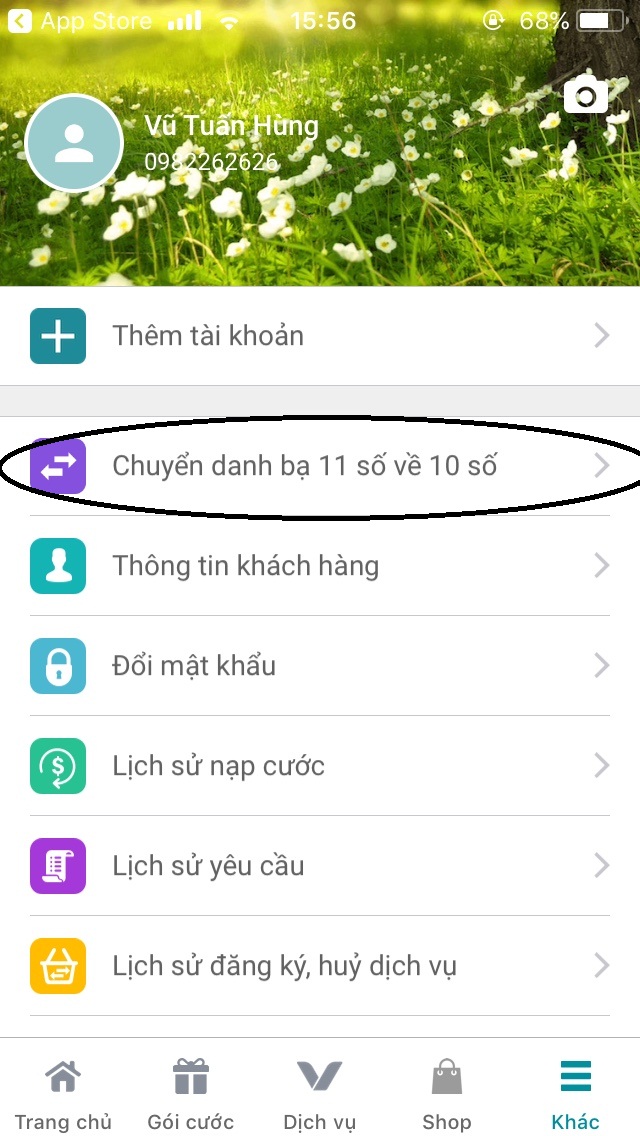
Task: Select Đổi mật khẩu
Action: pos(320,666)
